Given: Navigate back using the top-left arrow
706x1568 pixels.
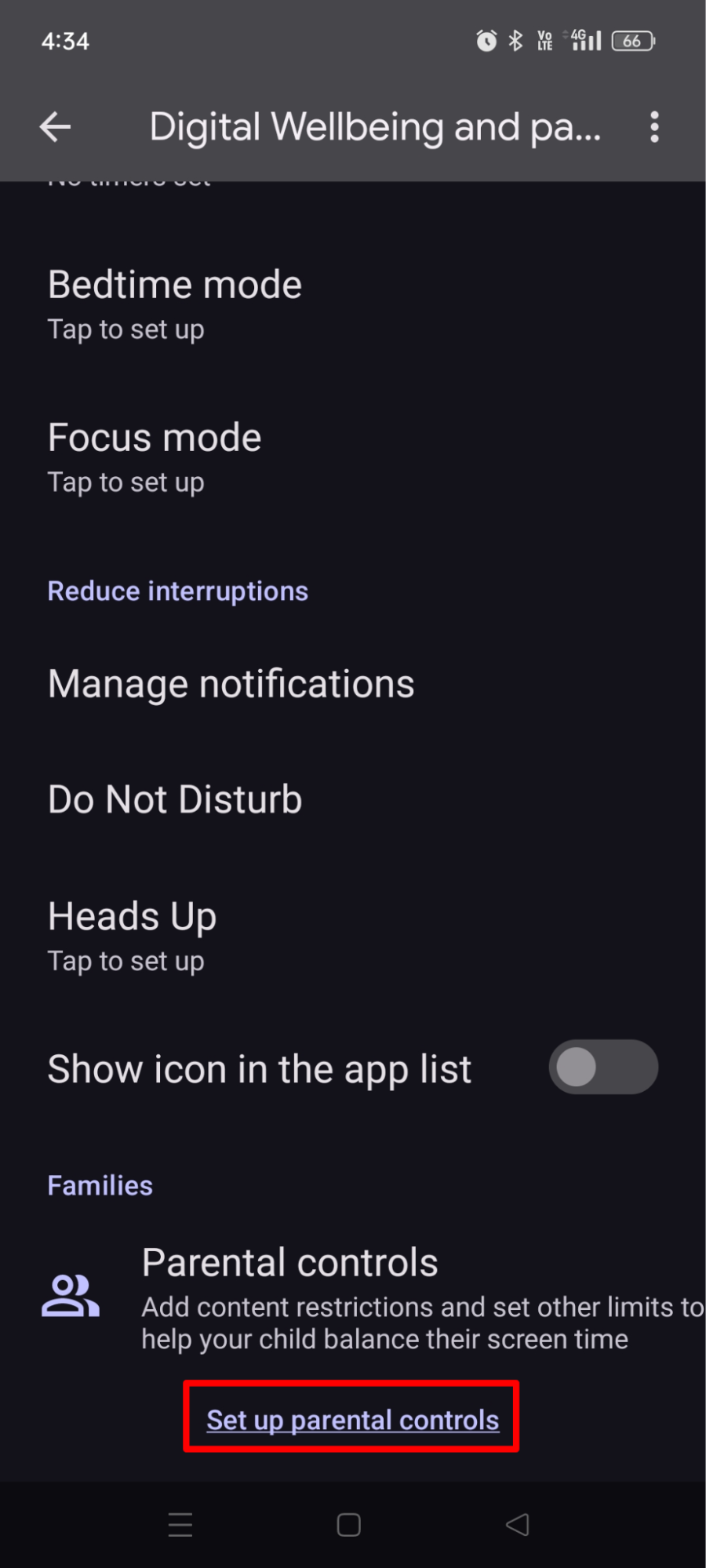Looking at the screenshot, I should pos(55,126).
